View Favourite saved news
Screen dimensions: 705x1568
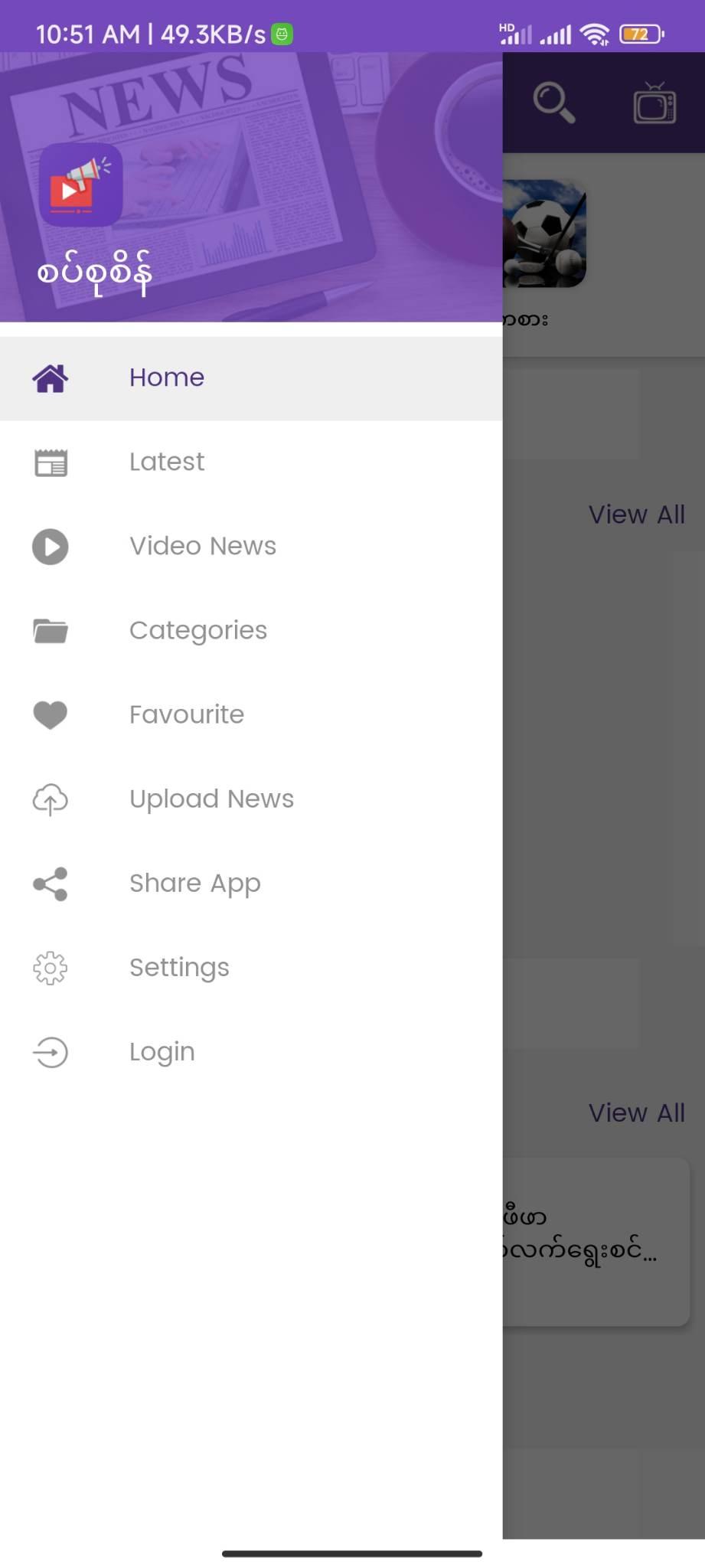[186, 714]
